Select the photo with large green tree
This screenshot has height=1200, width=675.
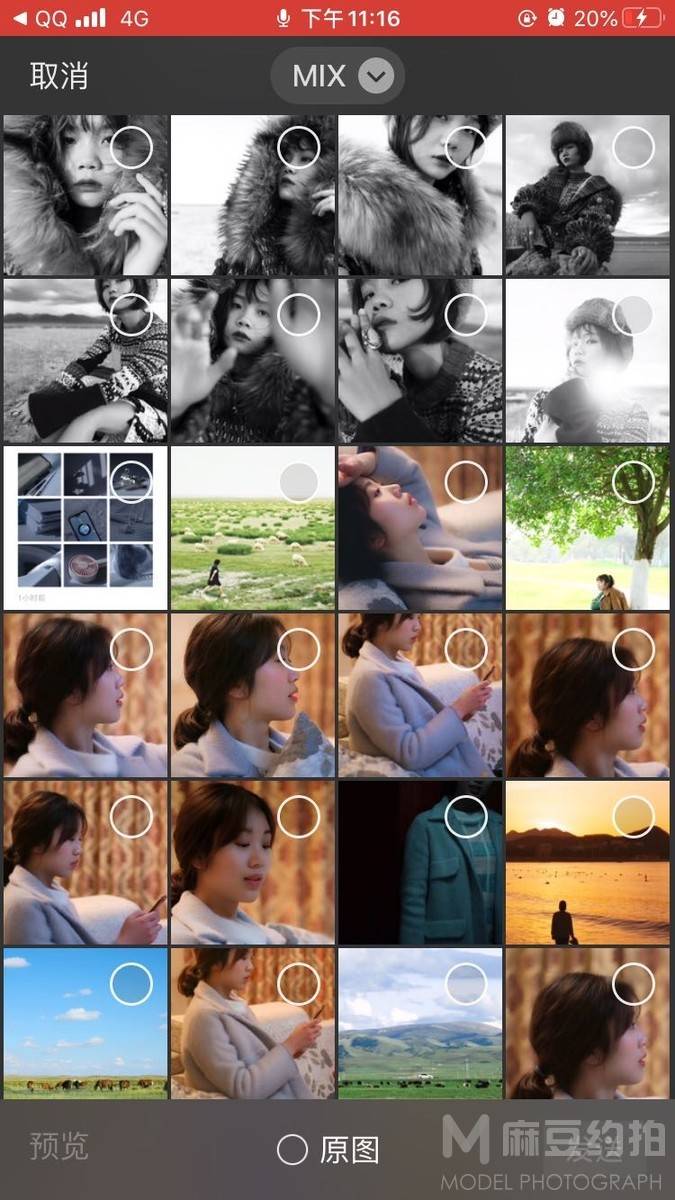click(x=632, y=482)
